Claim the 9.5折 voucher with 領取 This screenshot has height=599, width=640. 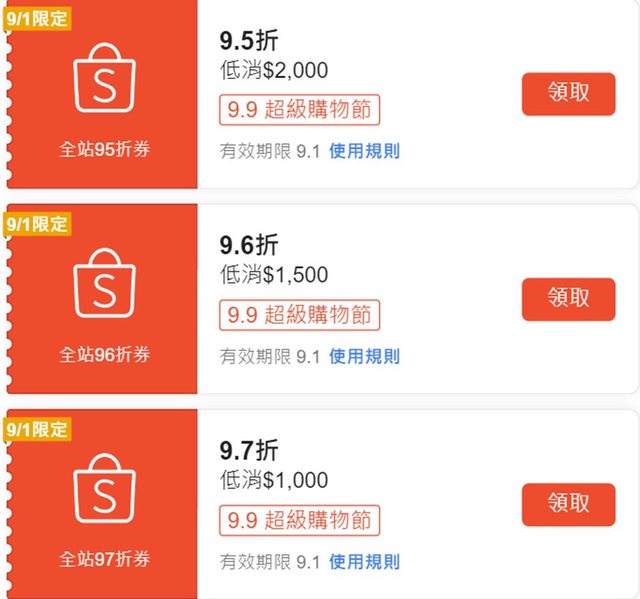[568, 94]
